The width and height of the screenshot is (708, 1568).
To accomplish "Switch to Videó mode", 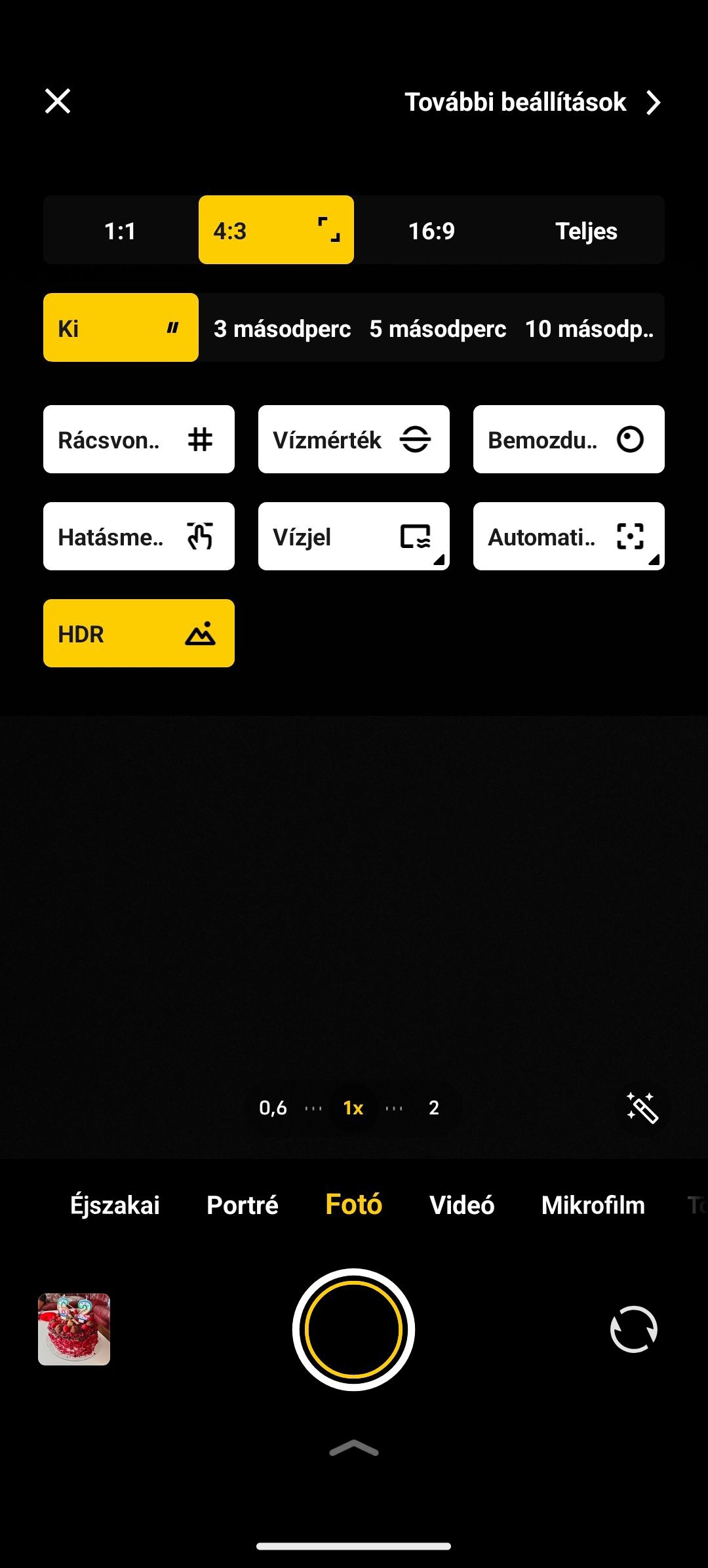I will (x=462, y=1205).
